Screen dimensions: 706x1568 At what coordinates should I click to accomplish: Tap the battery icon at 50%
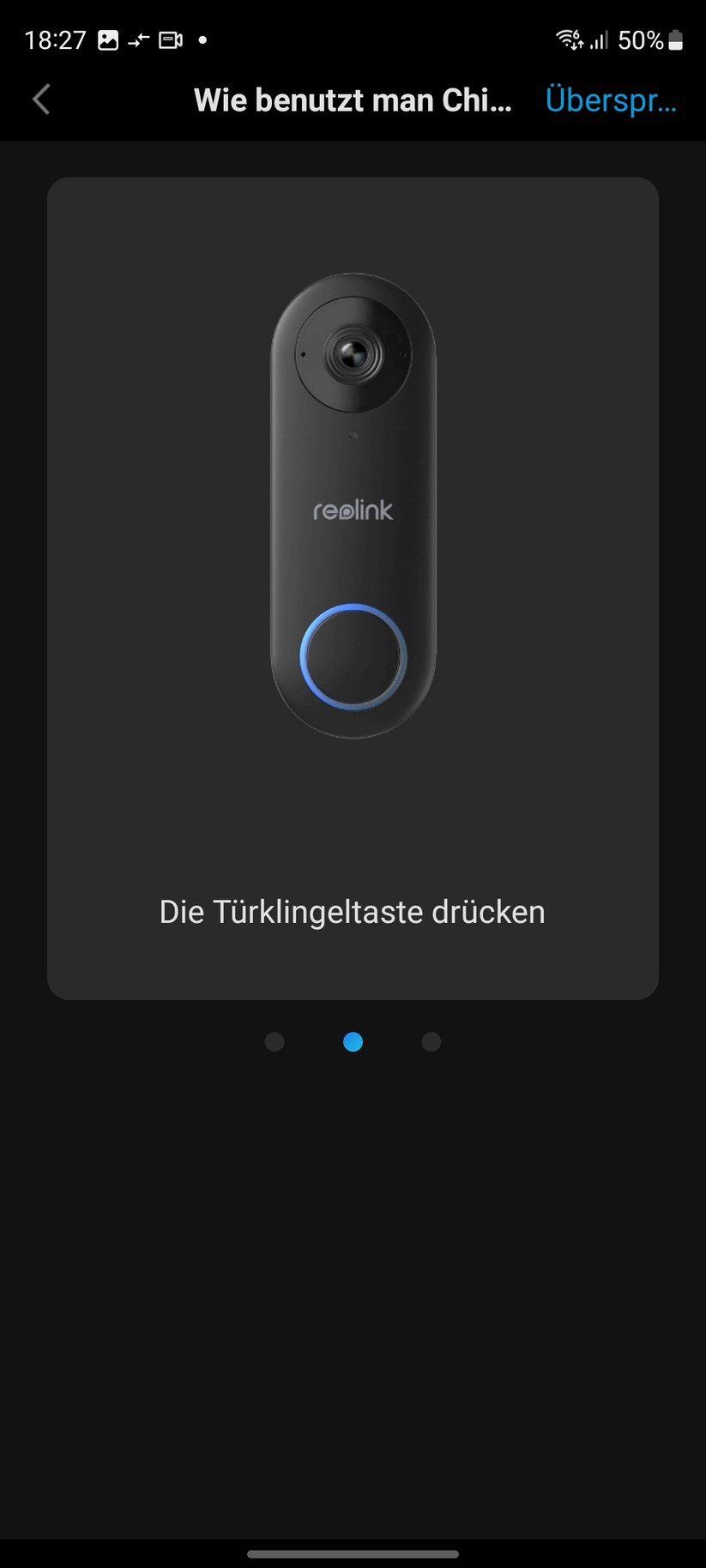tap(676, 39)
